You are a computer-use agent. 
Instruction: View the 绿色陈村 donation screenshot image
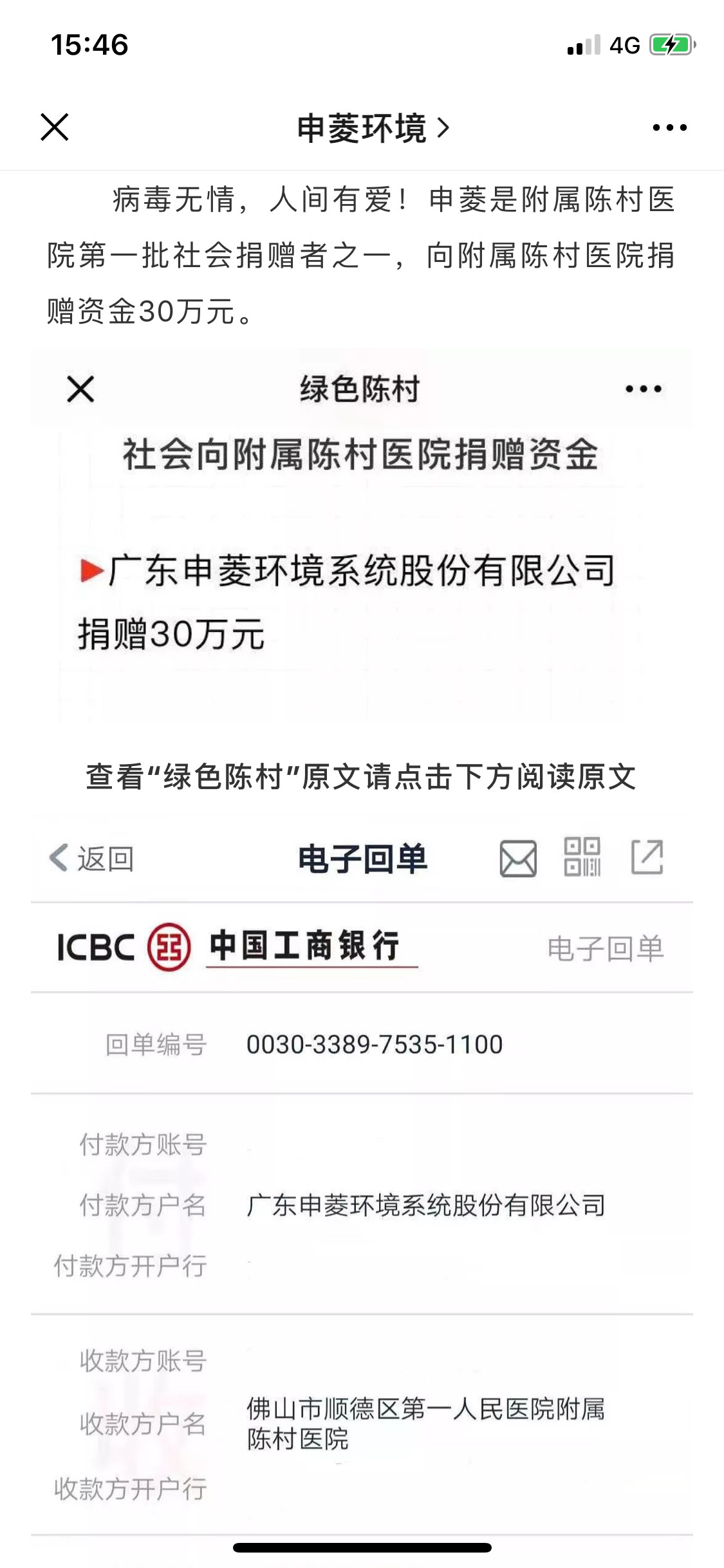point(362,541)
